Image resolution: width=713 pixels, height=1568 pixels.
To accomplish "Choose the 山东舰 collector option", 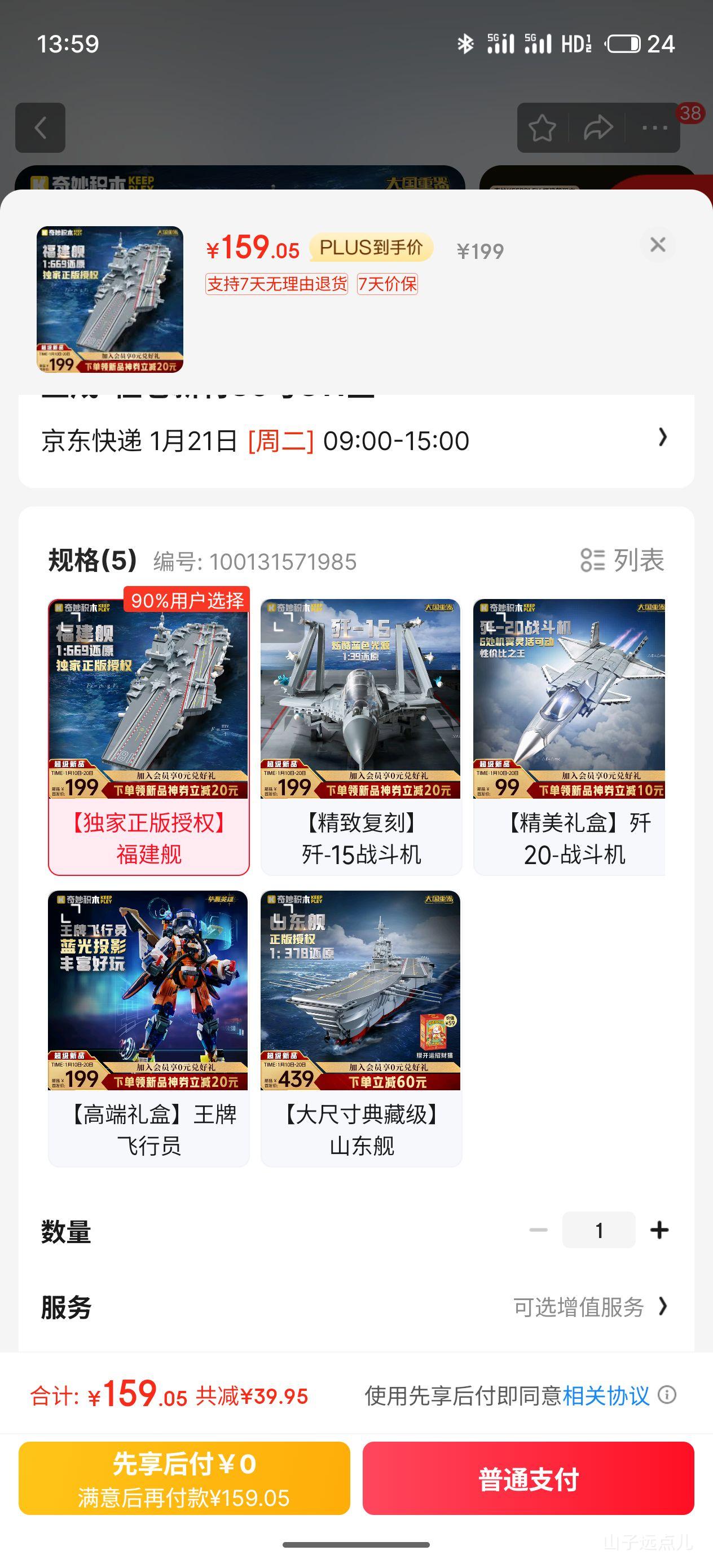I will tap(361, 1028).
